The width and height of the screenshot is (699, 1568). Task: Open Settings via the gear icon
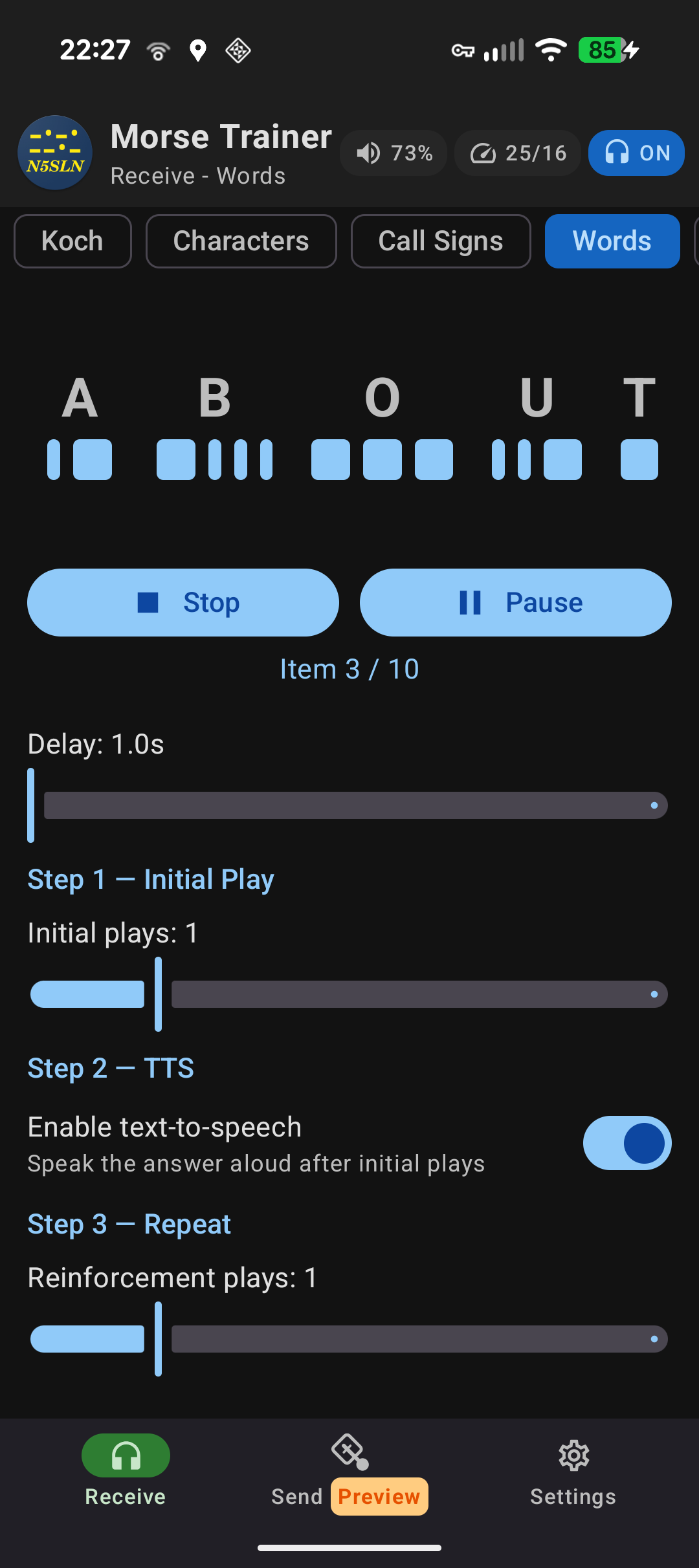pos(572,1455)
